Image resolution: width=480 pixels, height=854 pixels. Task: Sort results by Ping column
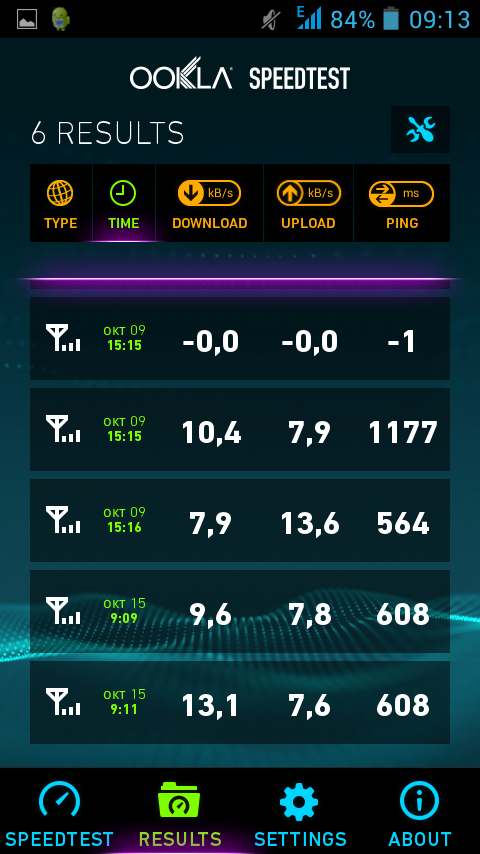click(402, 203)
